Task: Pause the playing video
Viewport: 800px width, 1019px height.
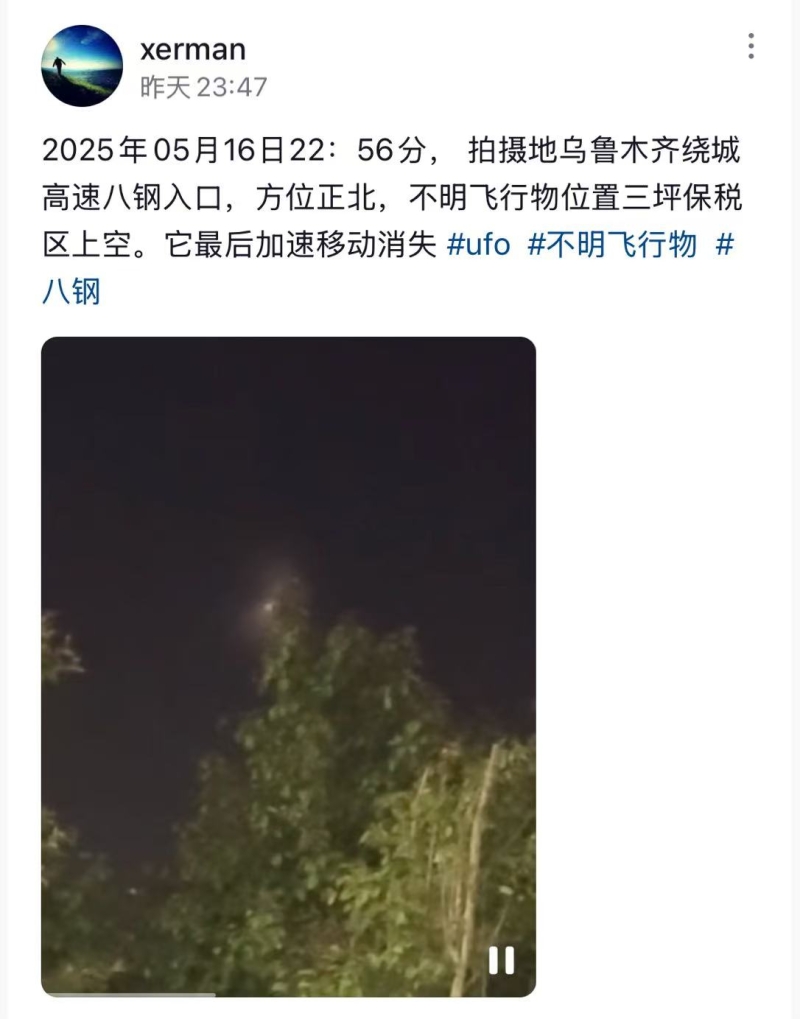Action: tap(500, 960)
